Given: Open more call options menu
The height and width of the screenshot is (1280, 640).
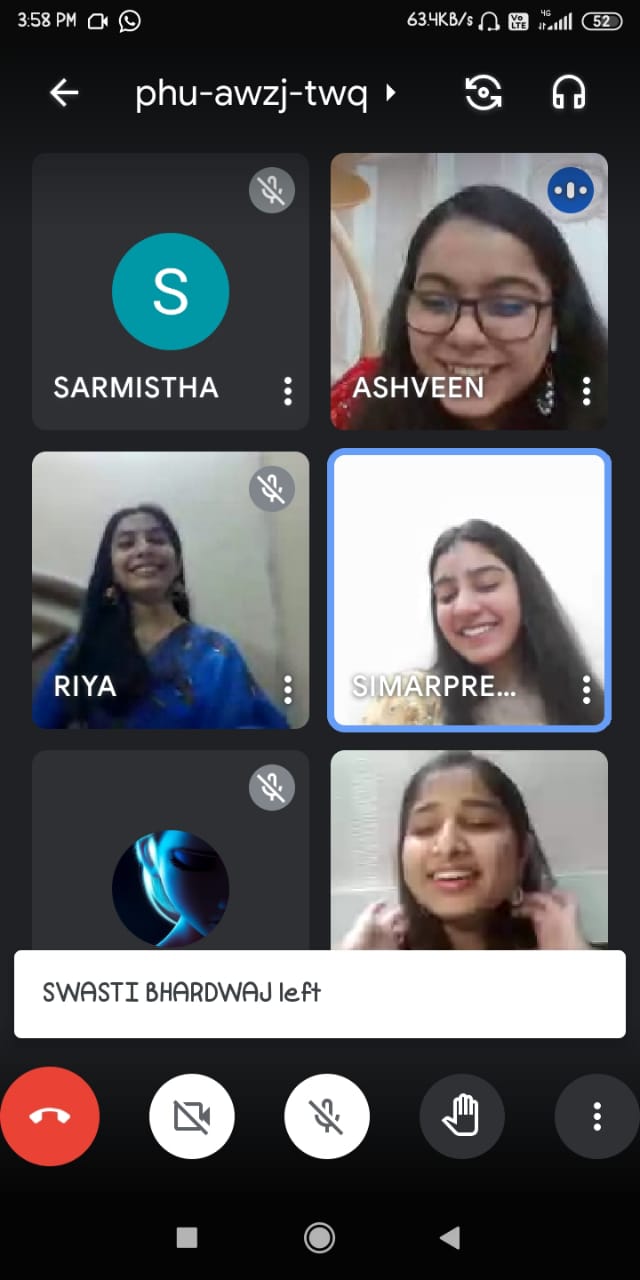Looking at the screenshot, I should (x=597, y=1116).
